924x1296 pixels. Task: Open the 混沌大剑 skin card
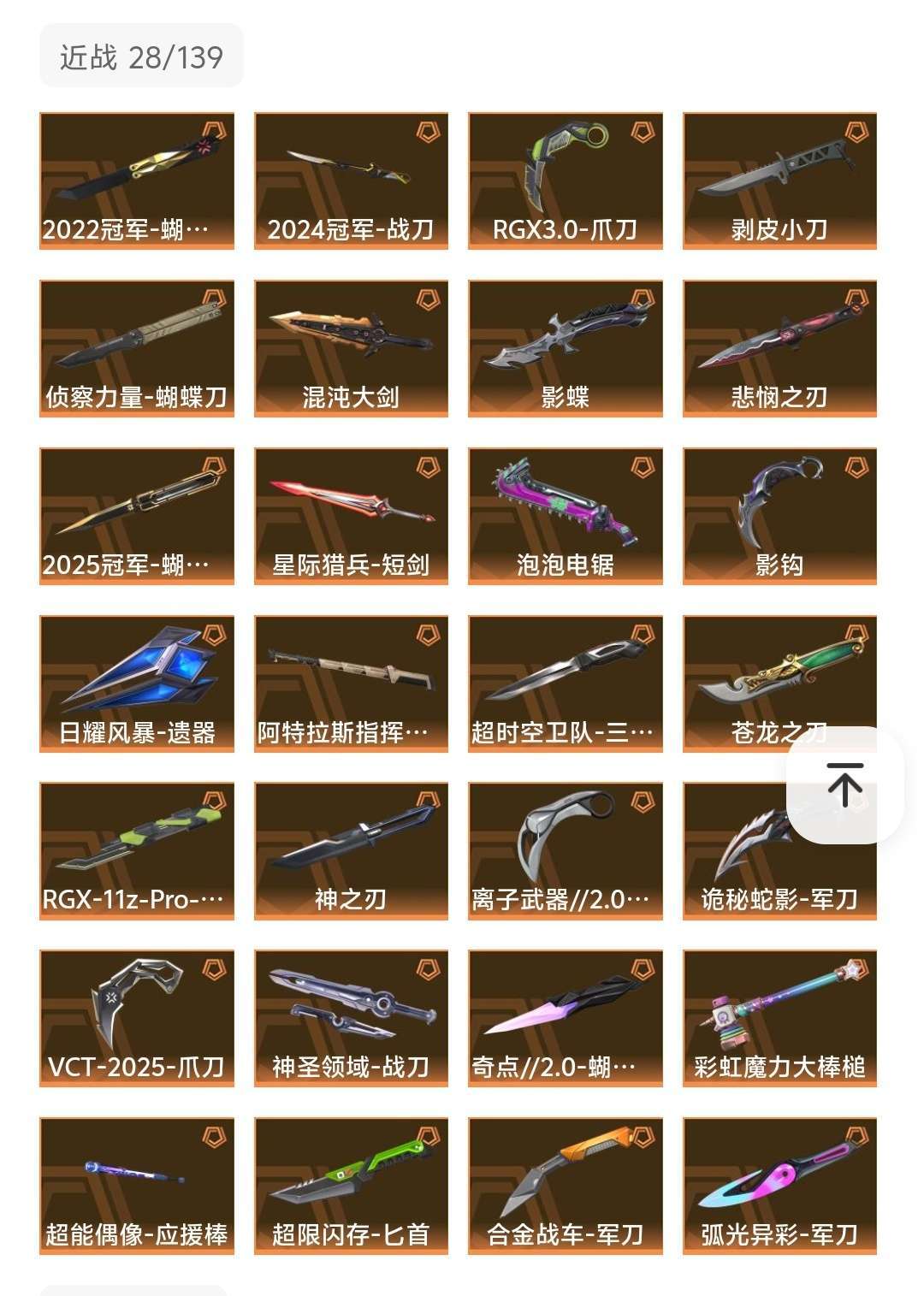pos(351,348)
